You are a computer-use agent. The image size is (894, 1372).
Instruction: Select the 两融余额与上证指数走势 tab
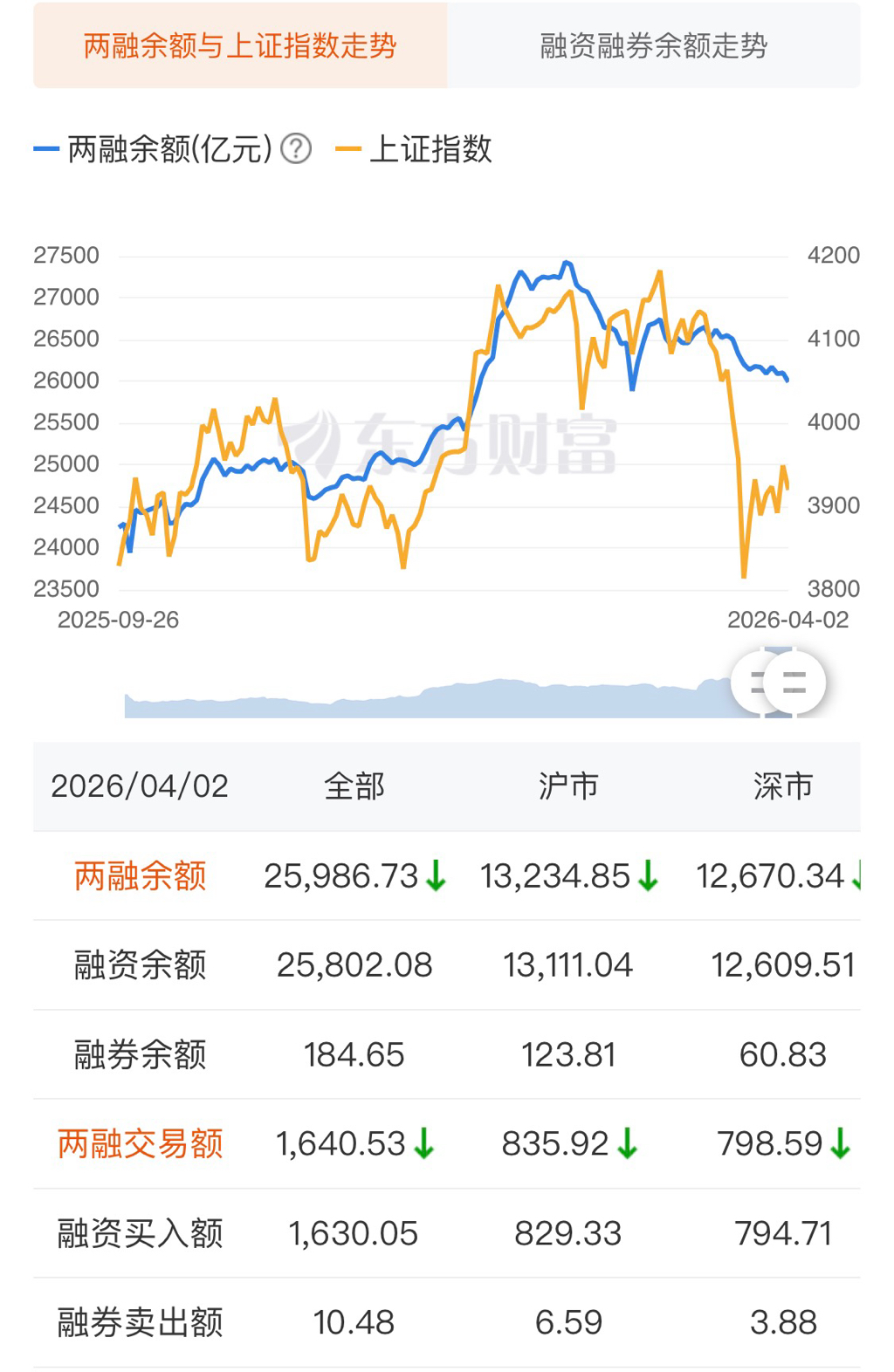point(240,45)
